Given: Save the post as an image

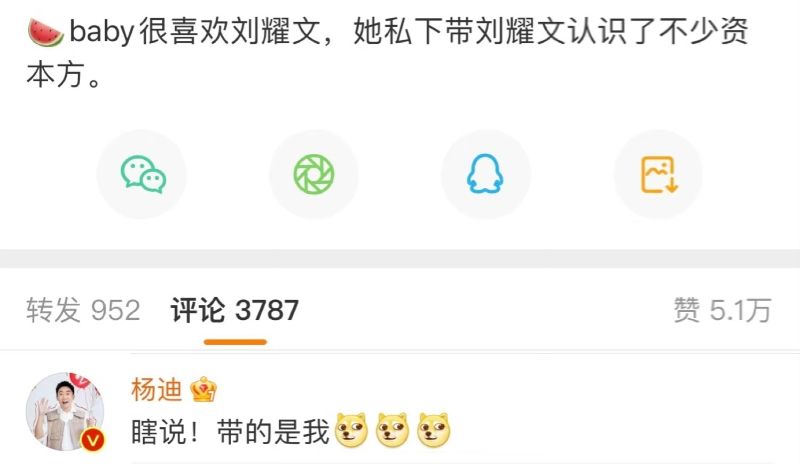Looking at the screenshot, I should (x=658, y=175).
